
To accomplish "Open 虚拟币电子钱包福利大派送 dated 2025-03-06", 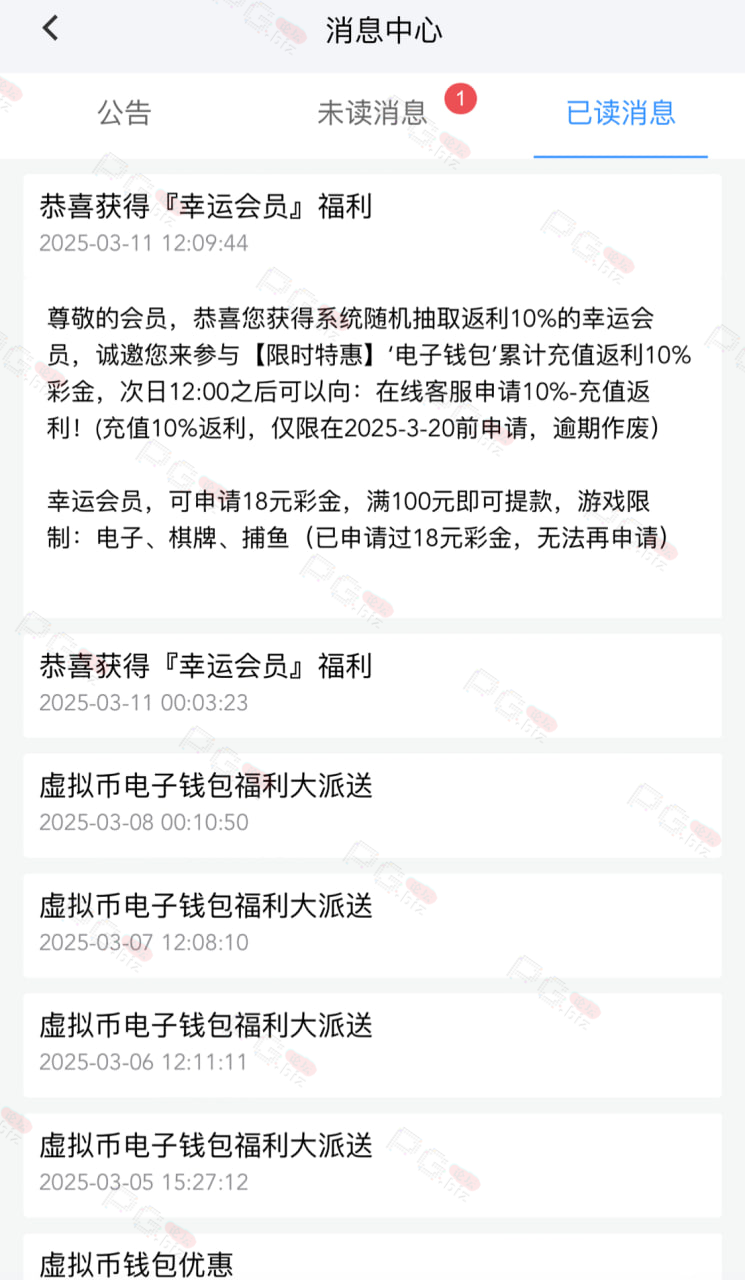I will (372, 1045).
